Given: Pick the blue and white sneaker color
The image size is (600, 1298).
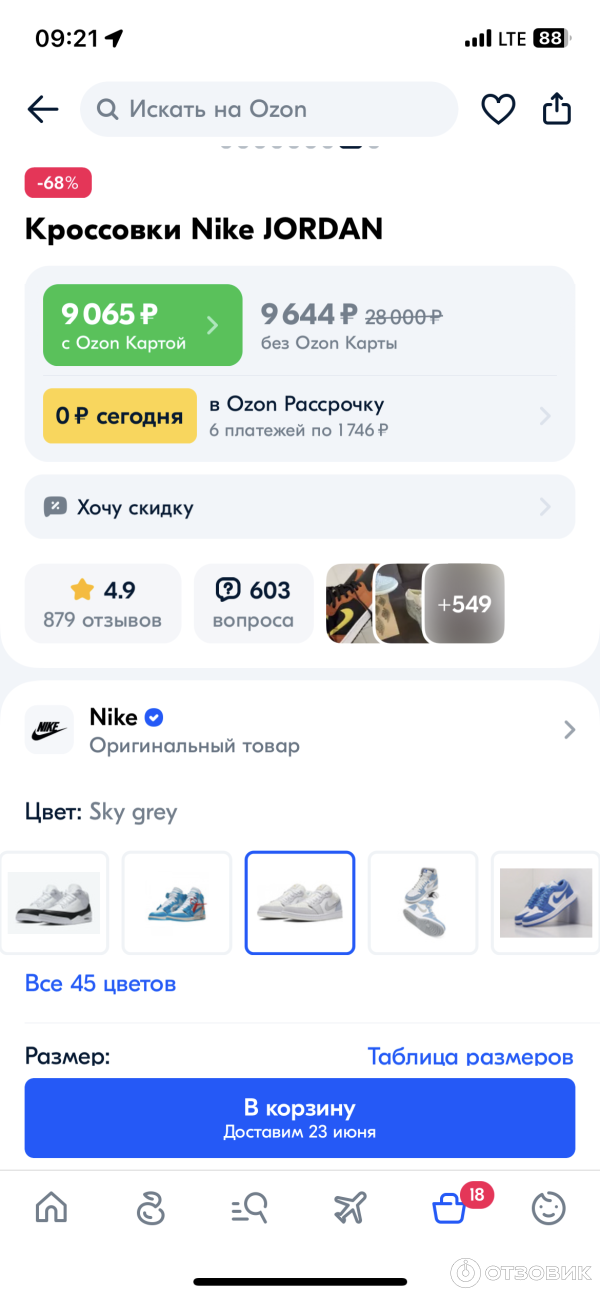Looking at the screenshot, I should 546,902.
